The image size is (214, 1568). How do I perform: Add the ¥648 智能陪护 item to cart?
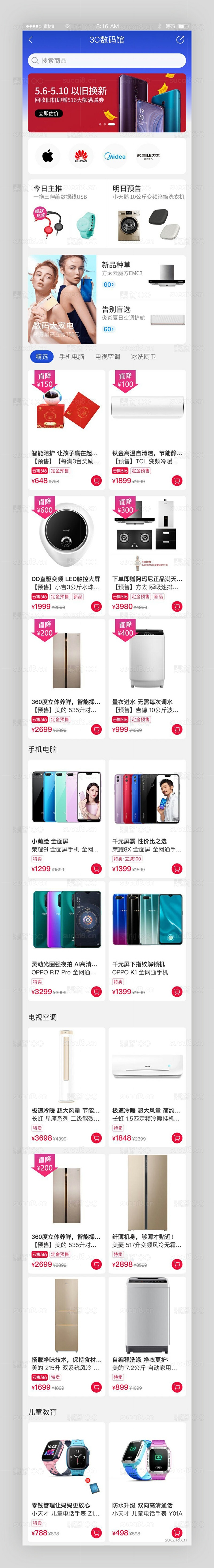pyautogui.click(x=96, y=481)
